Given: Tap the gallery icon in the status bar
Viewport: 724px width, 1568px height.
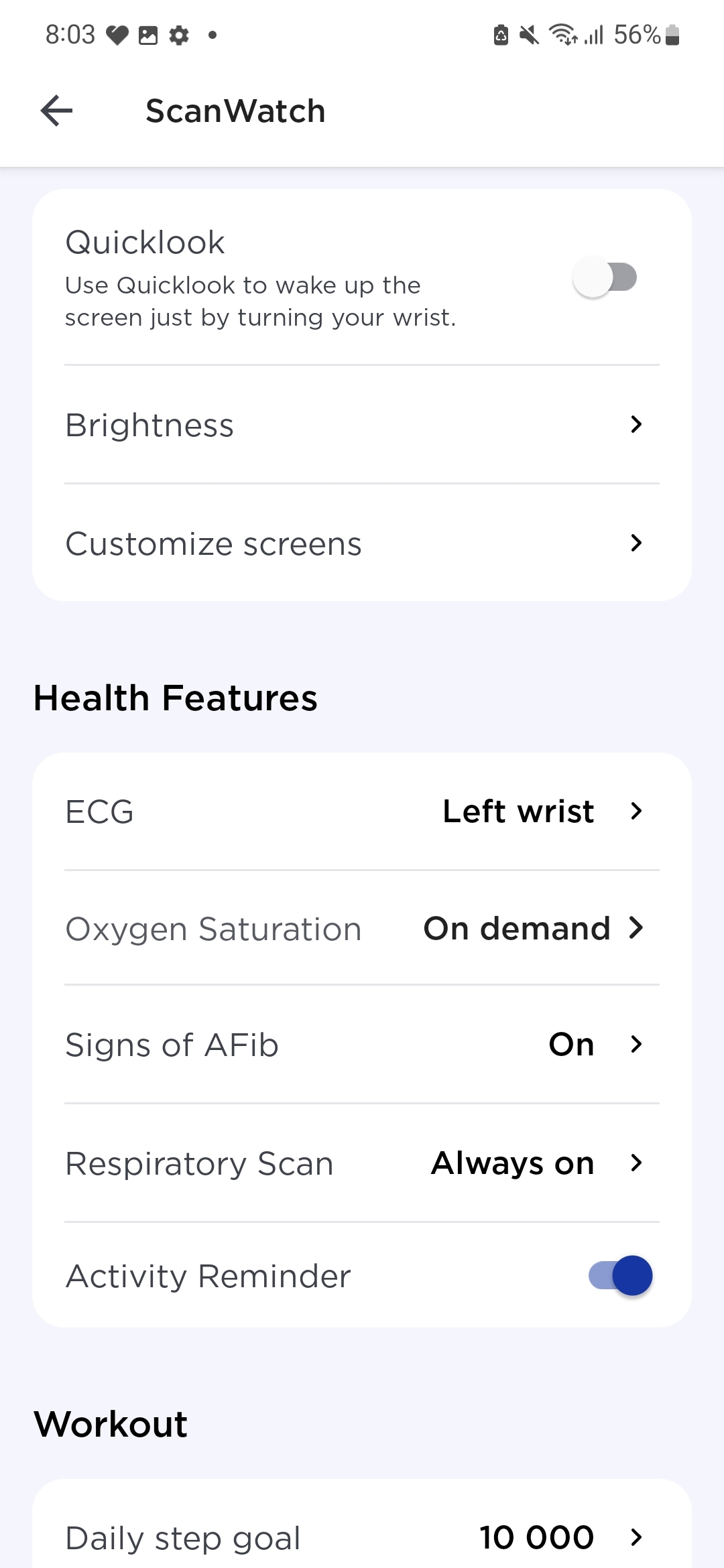Looking at the screenshot, I should (x=147, y=34).
